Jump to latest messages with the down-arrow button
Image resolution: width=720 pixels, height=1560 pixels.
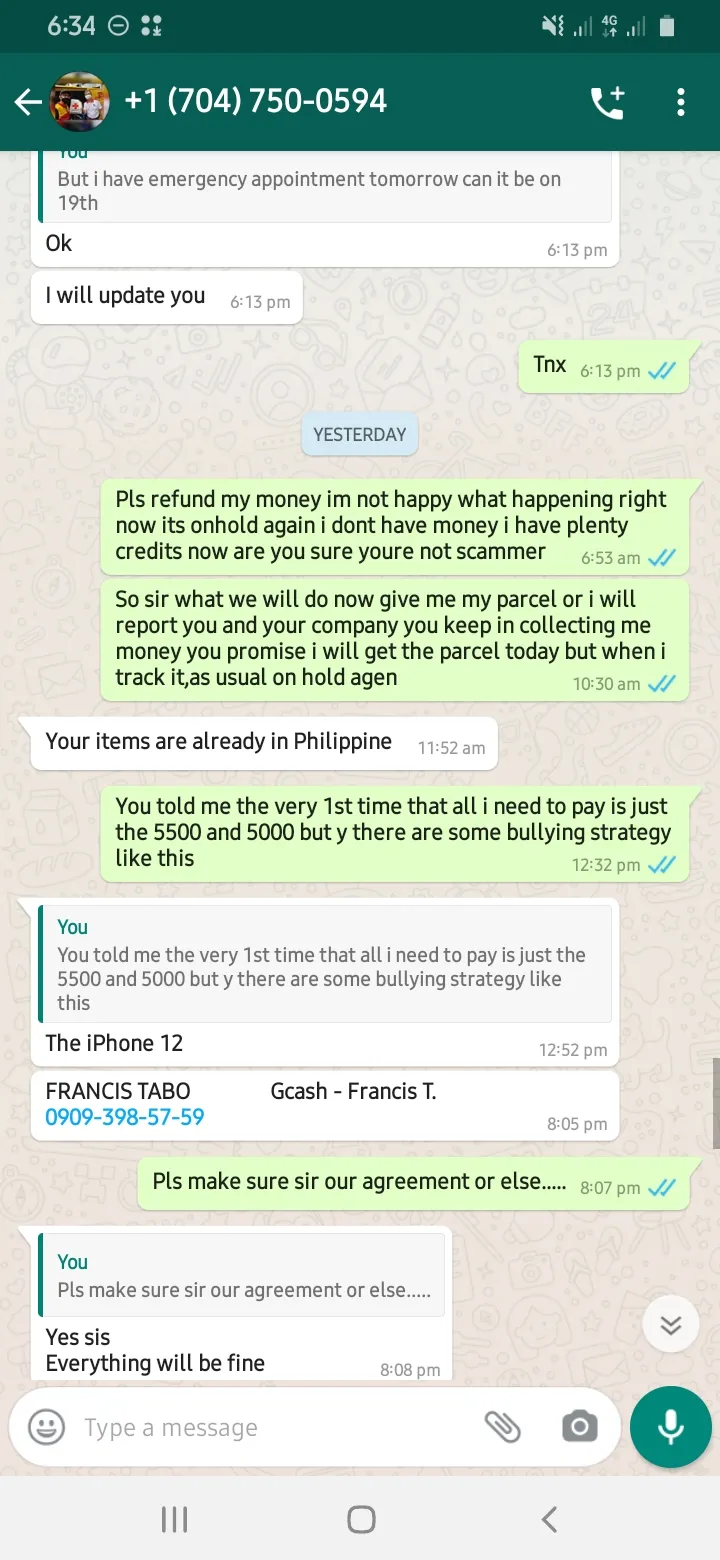tap(670, 1324)
